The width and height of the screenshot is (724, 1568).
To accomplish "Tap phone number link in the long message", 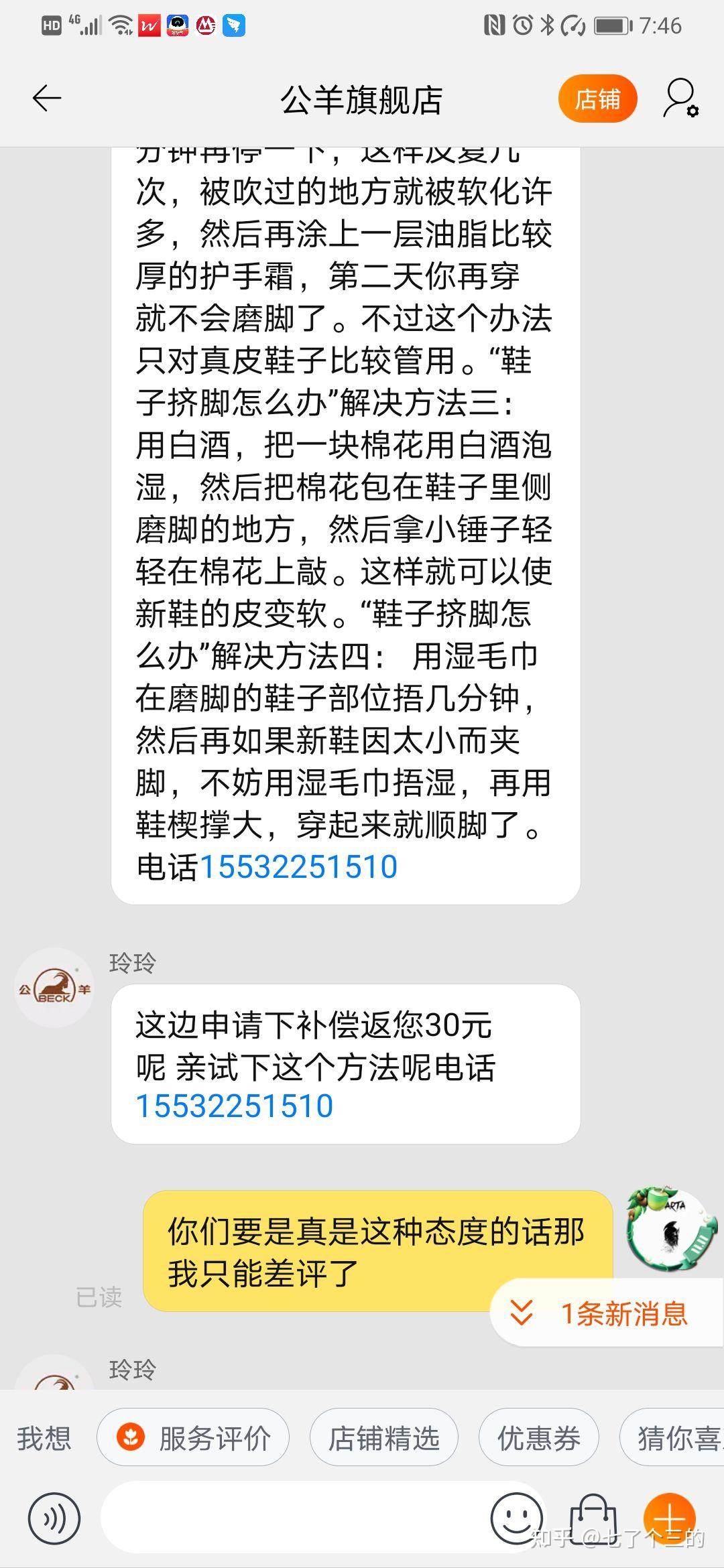I will tap(299, 866).
